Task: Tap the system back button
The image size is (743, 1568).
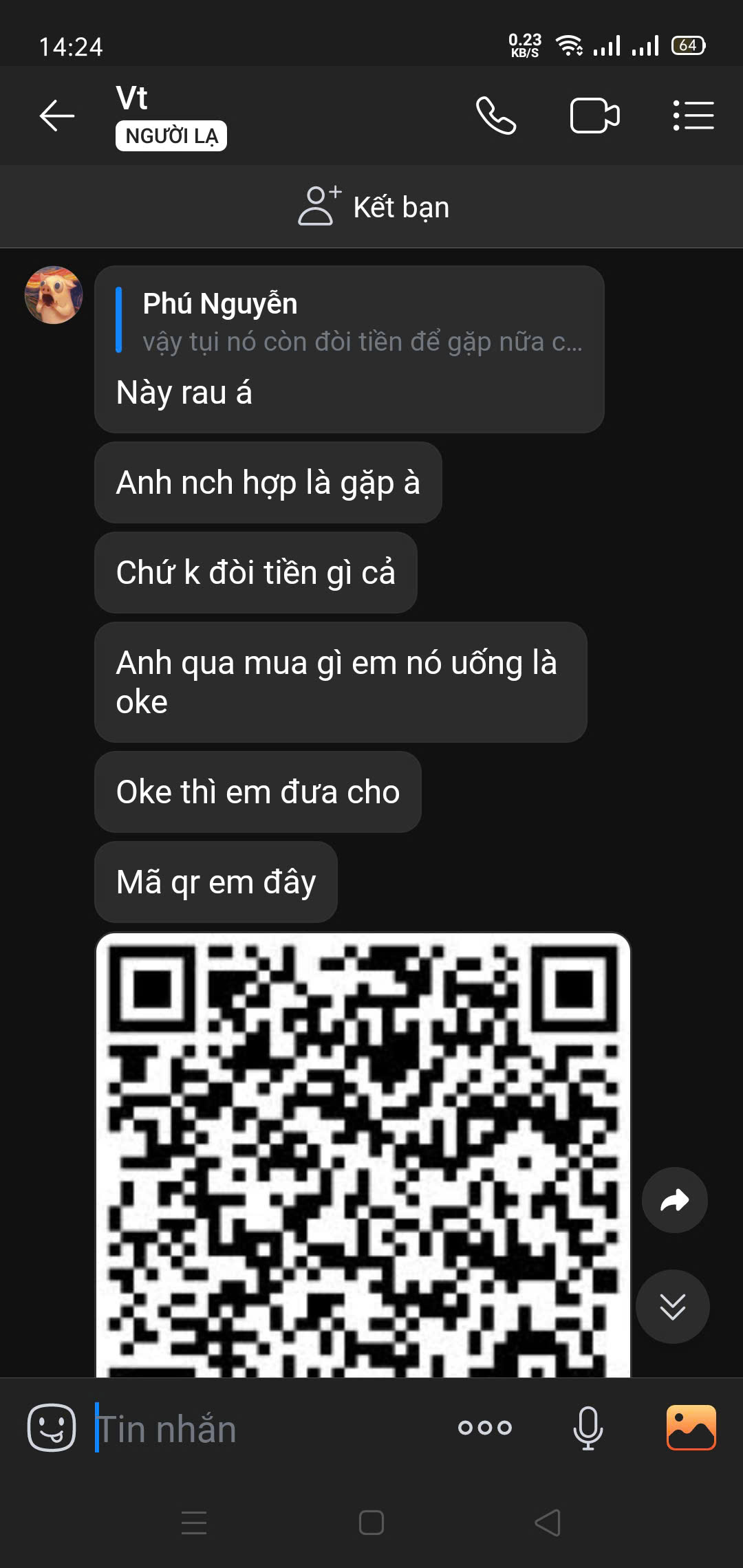Action: coord(548,1523)
